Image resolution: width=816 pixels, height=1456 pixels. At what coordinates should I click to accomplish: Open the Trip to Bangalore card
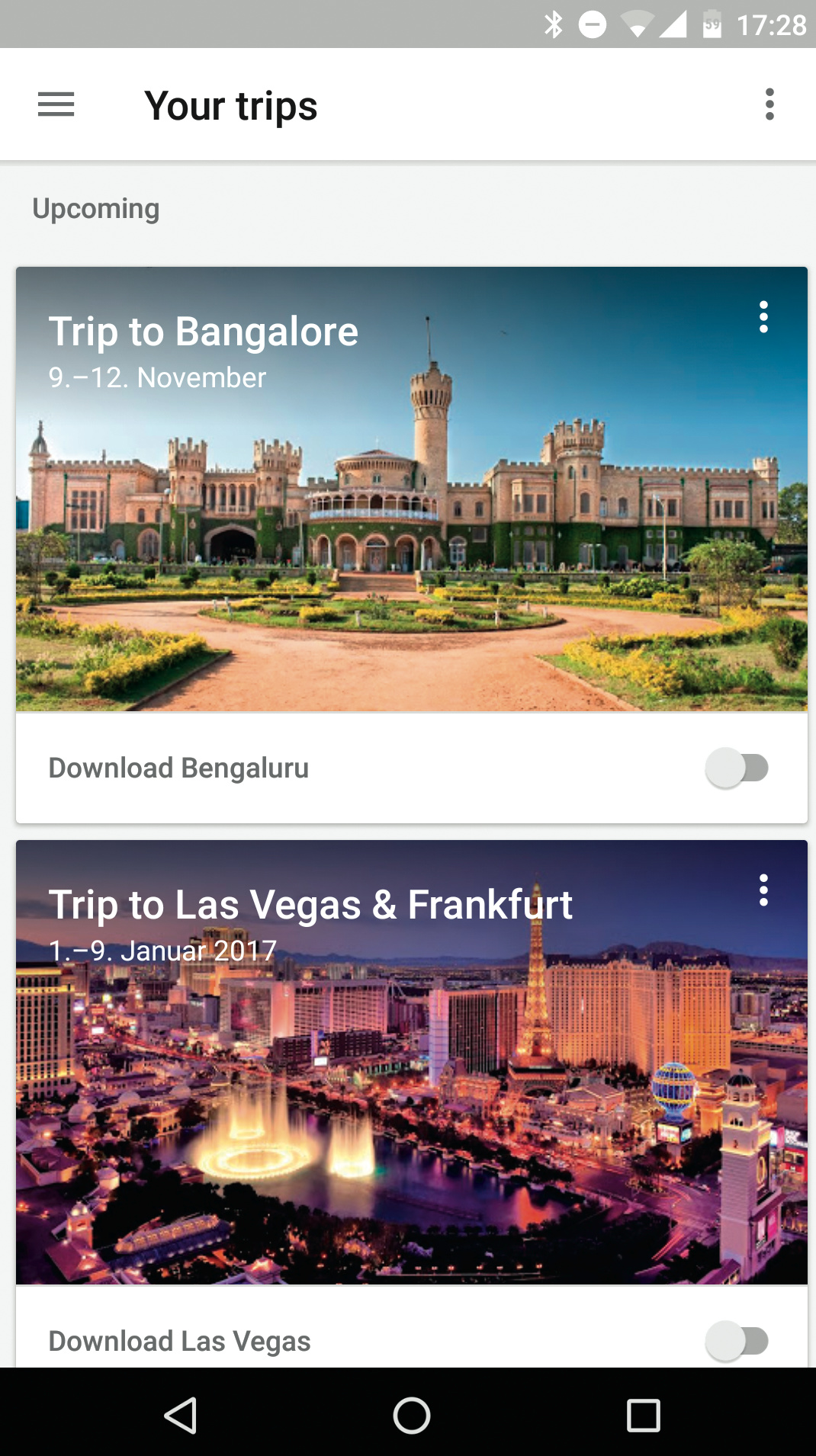click(x=412, y=518)
